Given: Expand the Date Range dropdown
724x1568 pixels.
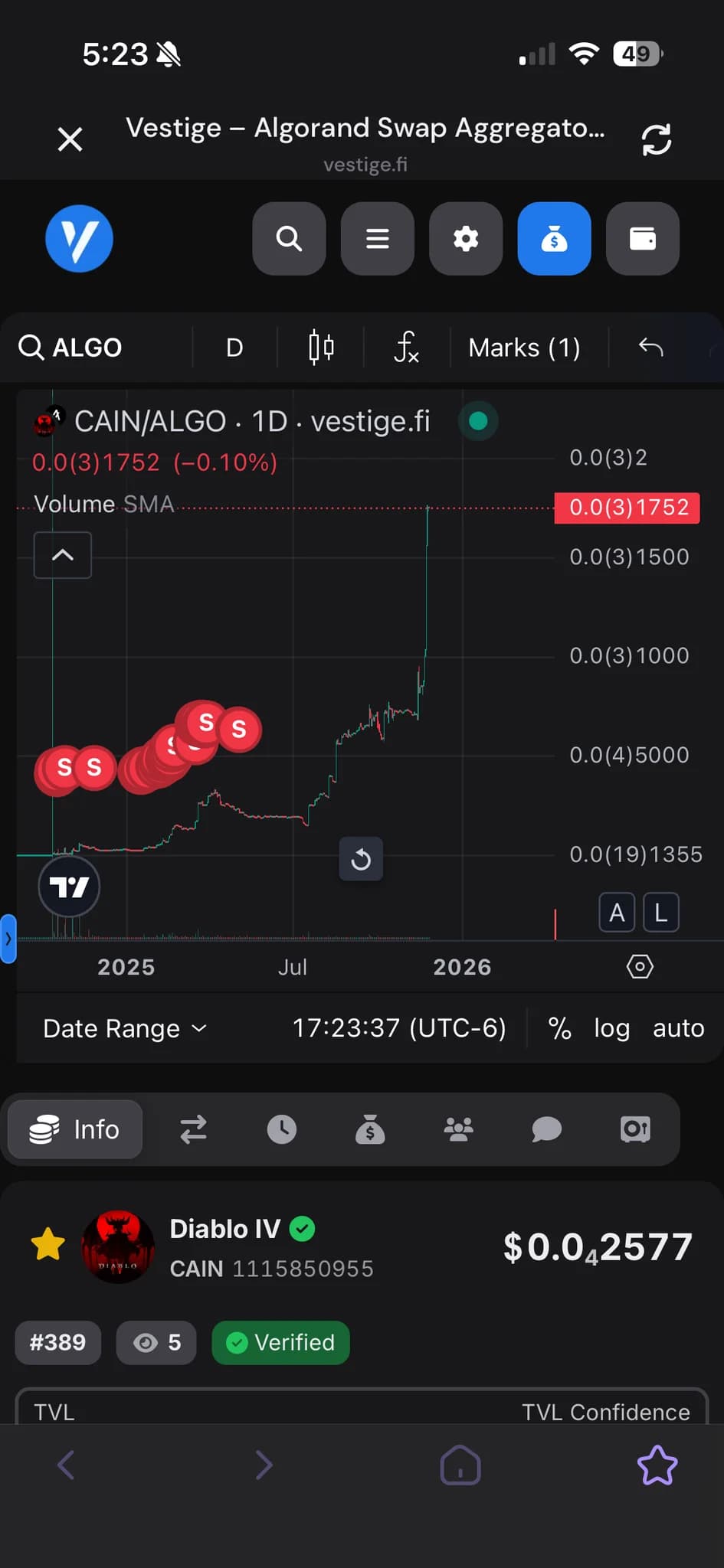Looking at the screenshot, I should pos(125,1028).
